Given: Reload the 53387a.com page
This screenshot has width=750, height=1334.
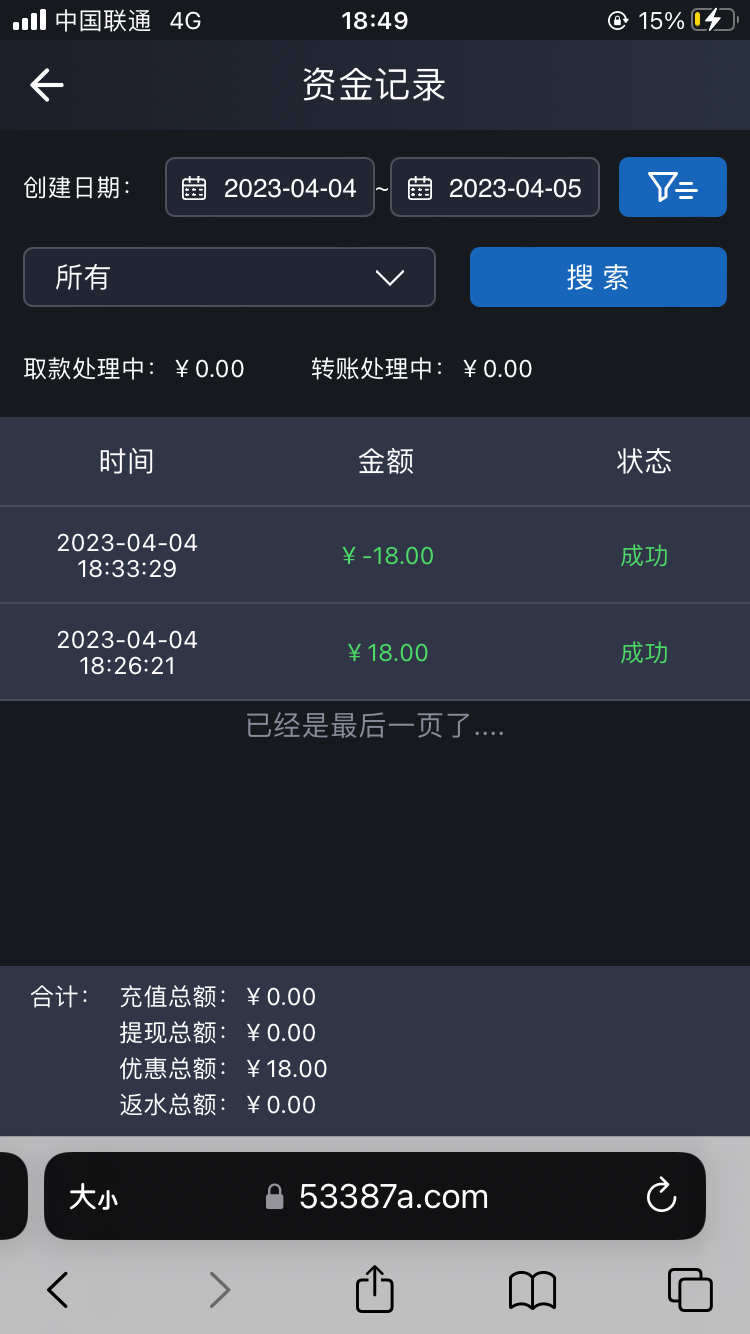Looking at the screenshot, I should pyautogui.click(x=661, y=1196).
